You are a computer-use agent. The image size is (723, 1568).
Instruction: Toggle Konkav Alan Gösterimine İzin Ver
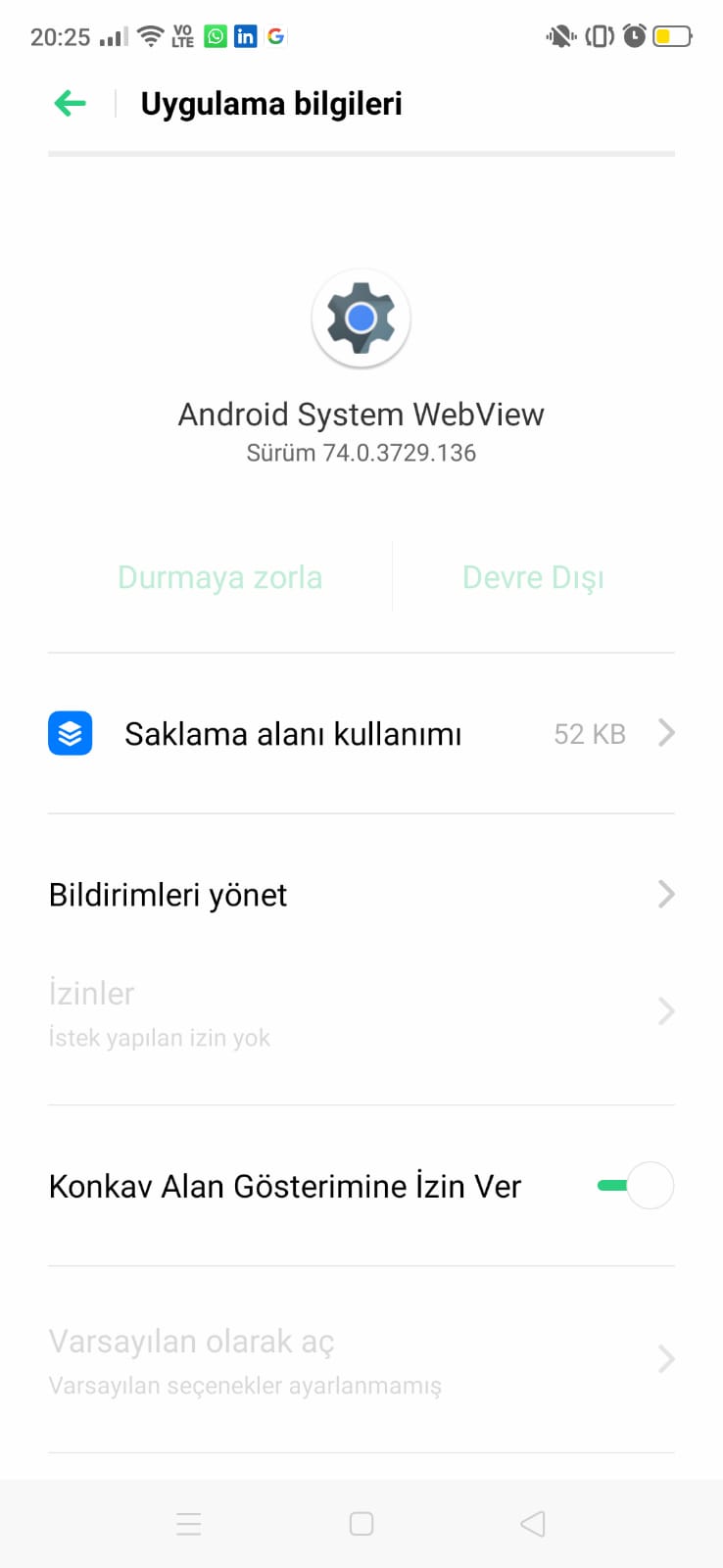(x=635, y=1186)
